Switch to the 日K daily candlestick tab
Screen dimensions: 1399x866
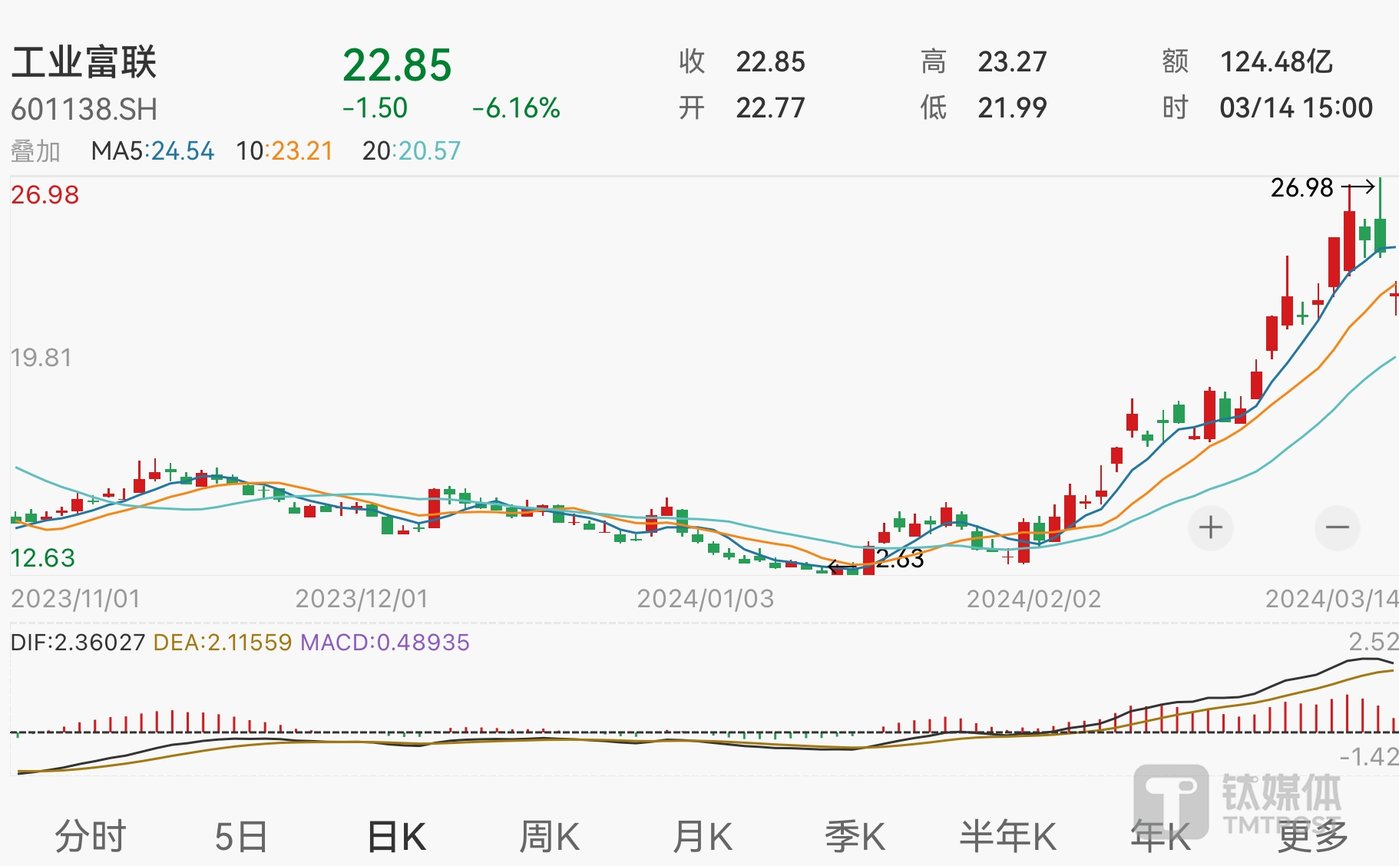click(396, 835)
